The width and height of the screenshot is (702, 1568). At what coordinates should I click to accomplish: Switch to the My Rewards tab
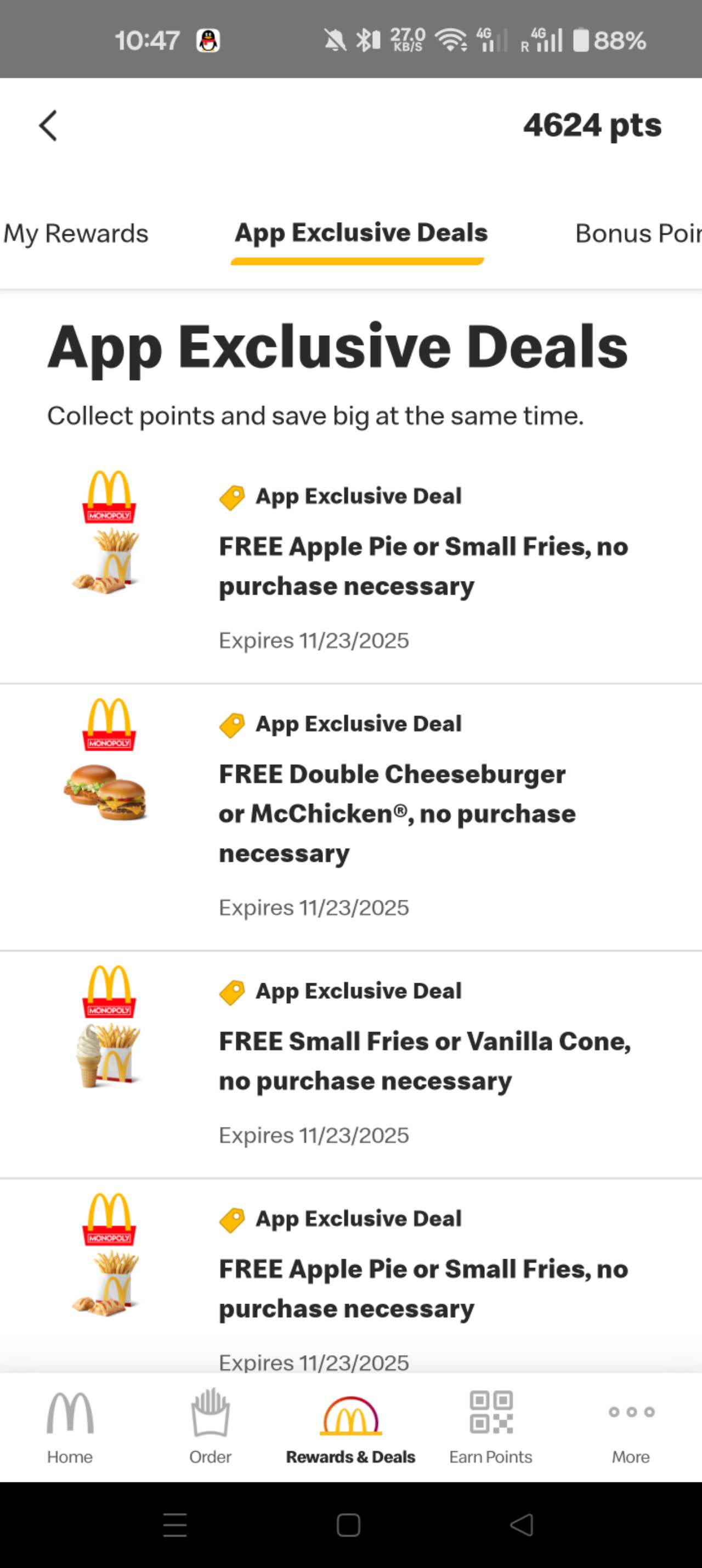76,234
